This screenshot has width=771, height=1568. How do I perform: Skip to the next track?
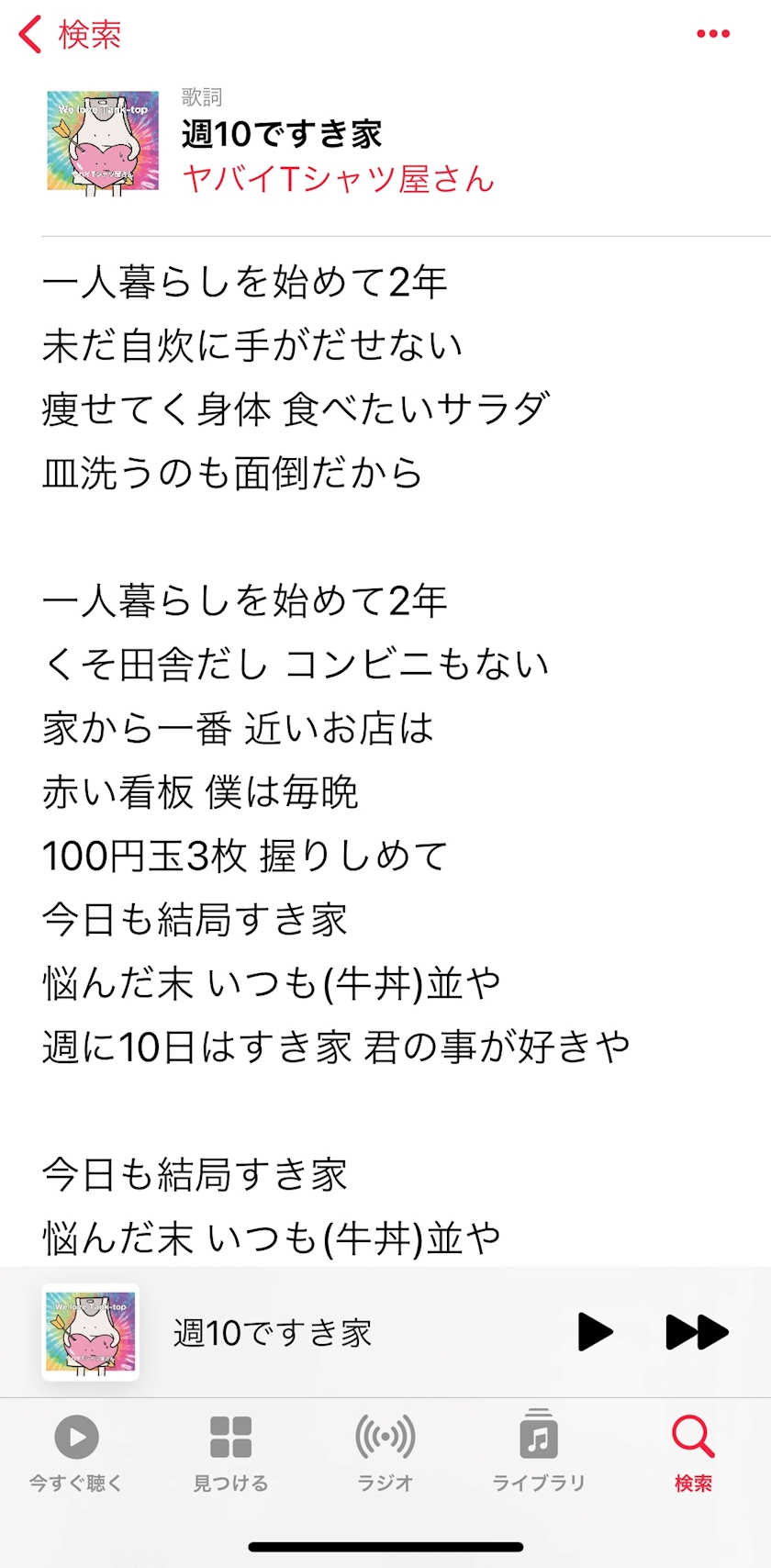coord(697,1332)
